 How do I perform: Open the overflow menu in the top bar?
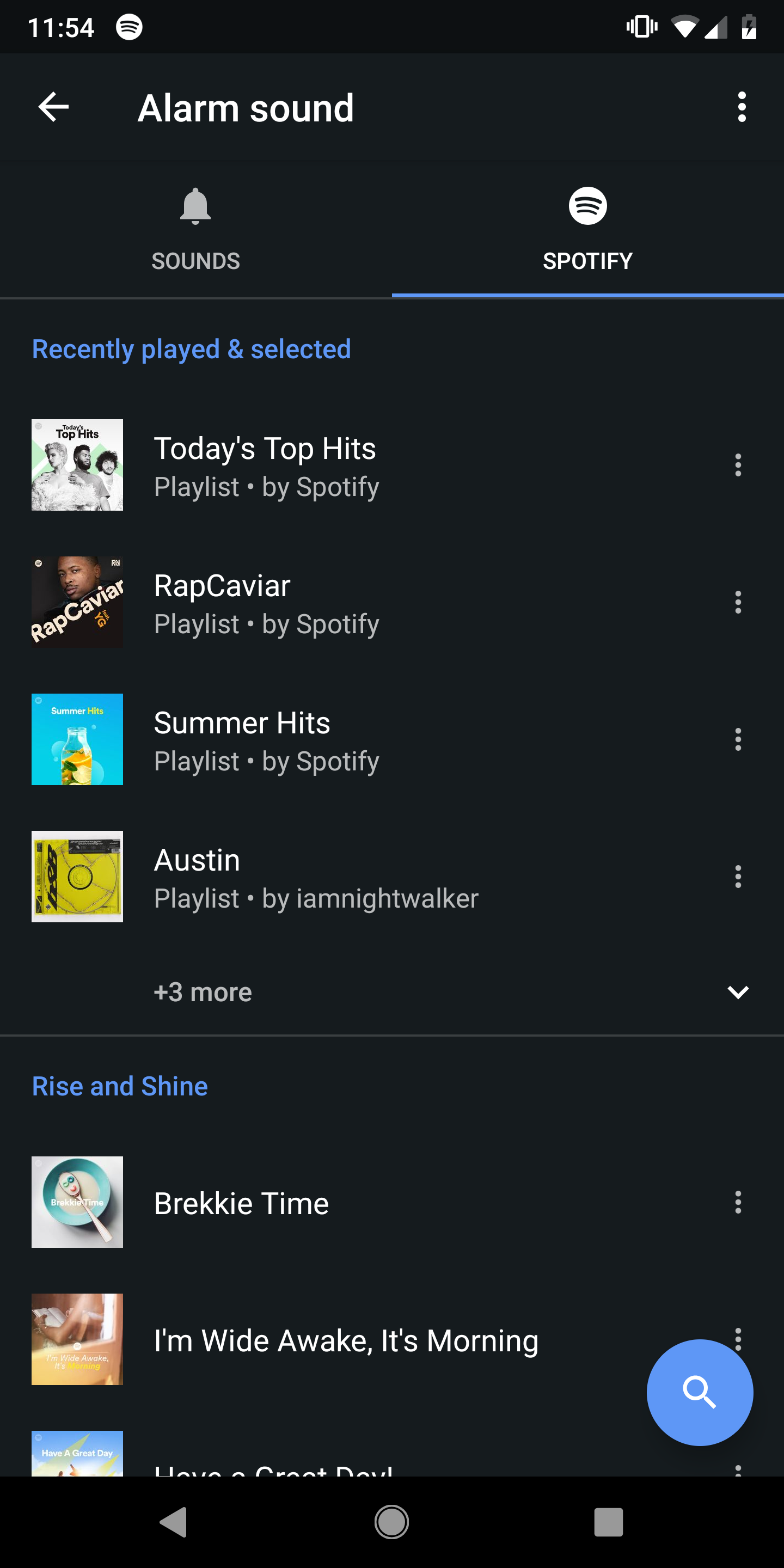(x=742, y=107)
